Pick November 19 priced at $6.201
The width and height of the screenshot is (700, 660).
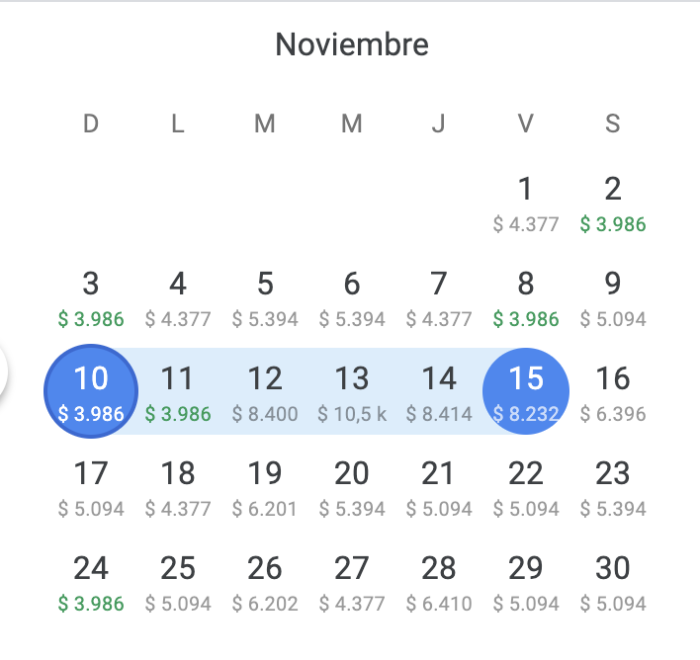click(265, 487)
